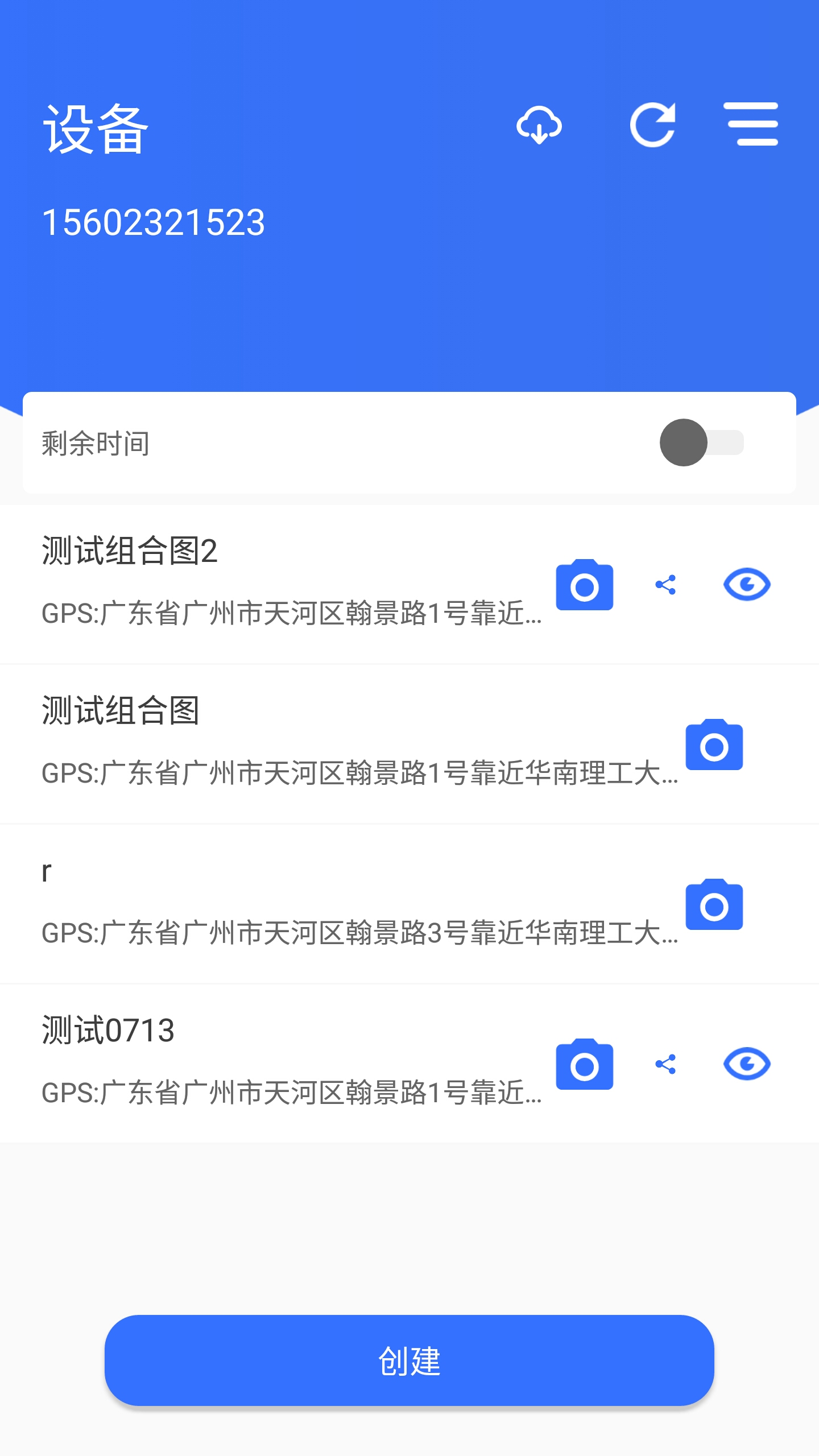Open the cloud download icon in header
Image resolution: width=819 pixels, height=1456 pixels.
pyautogui.click(x=539, y=126)
